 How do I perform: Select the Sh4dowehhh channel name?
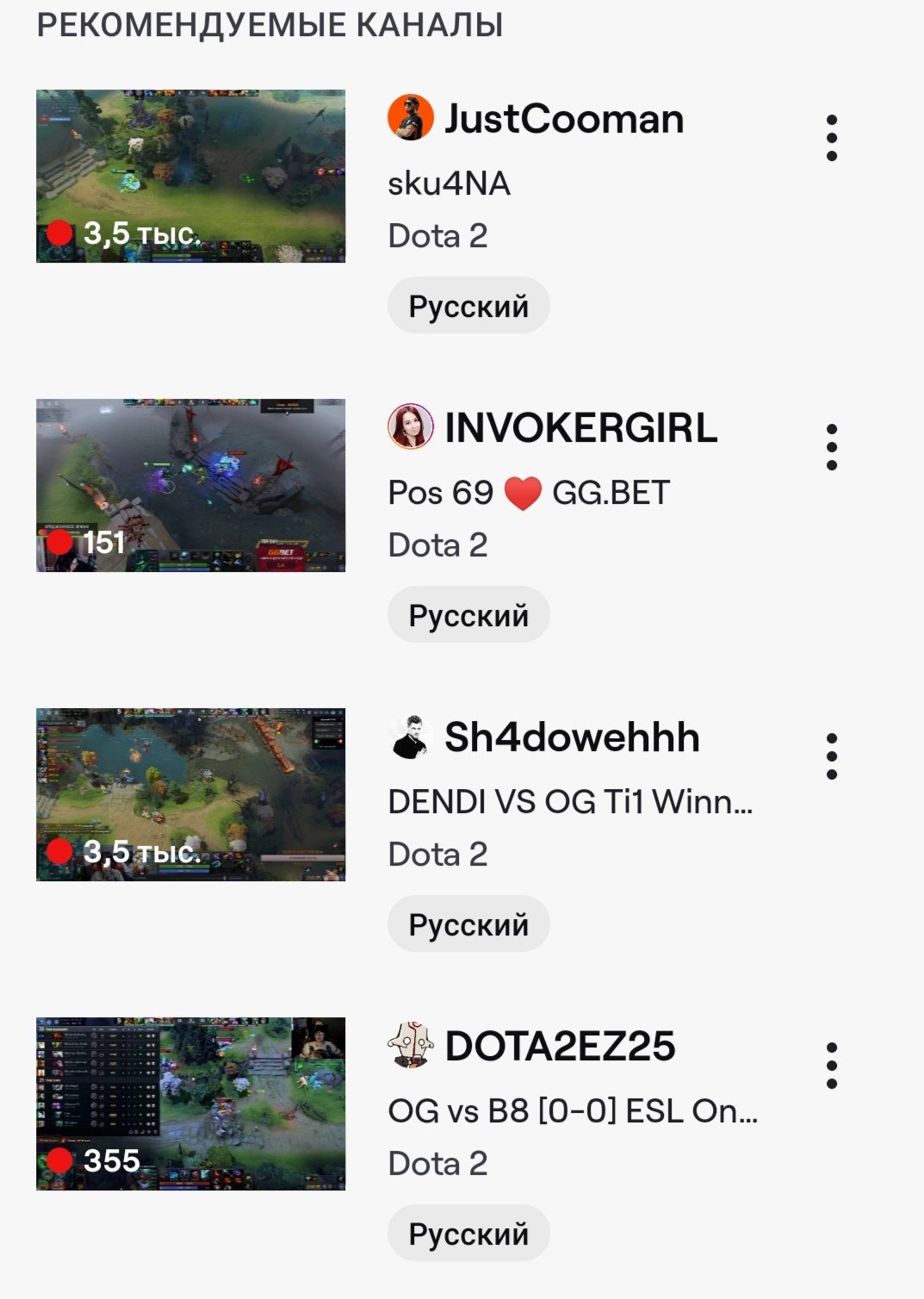click(571, 737)
